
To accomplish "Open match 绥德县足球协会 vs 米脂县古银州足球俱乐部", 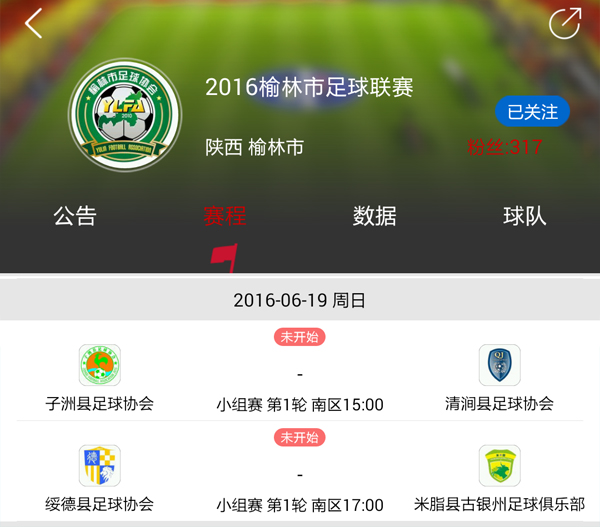I will (x=300, y=473).
